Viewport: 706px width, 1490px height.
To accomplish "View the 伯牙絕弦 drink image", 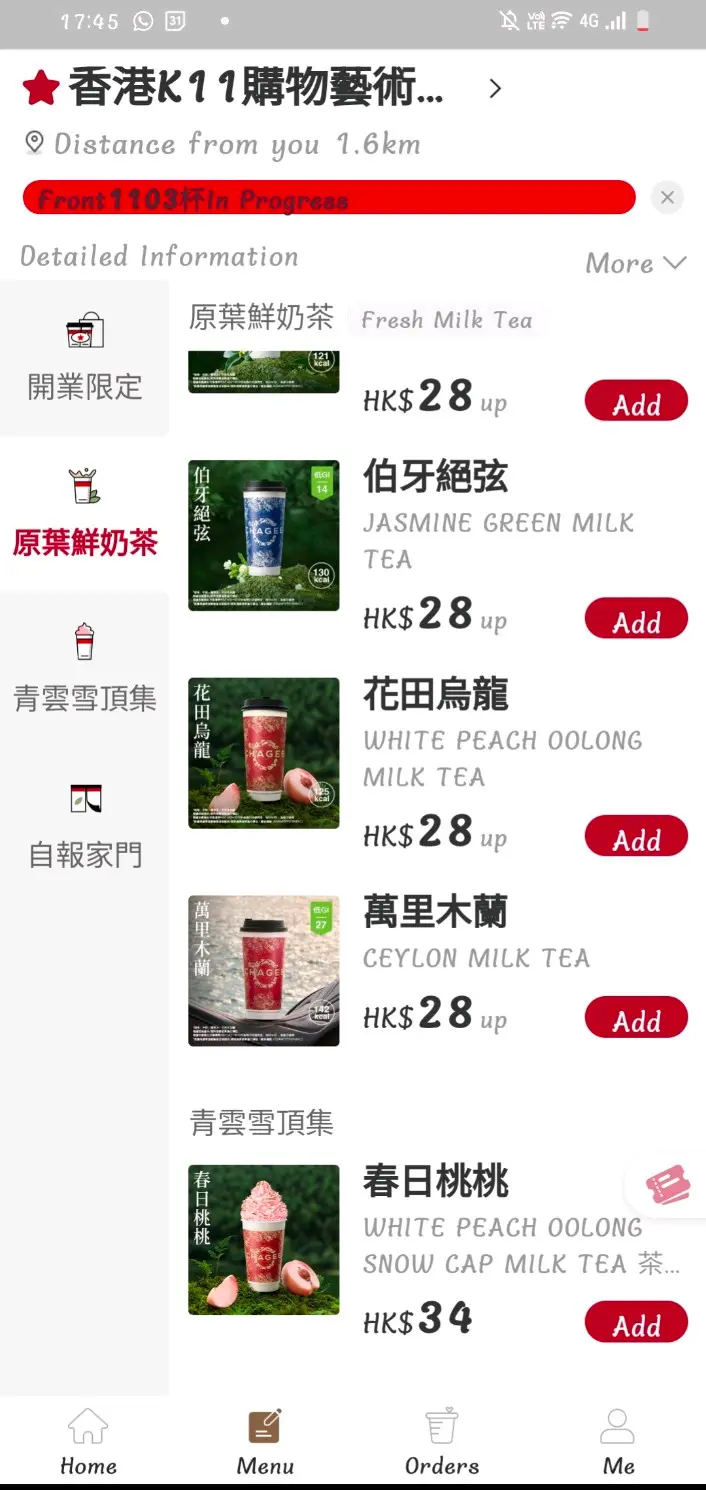I will click(264, 535).
